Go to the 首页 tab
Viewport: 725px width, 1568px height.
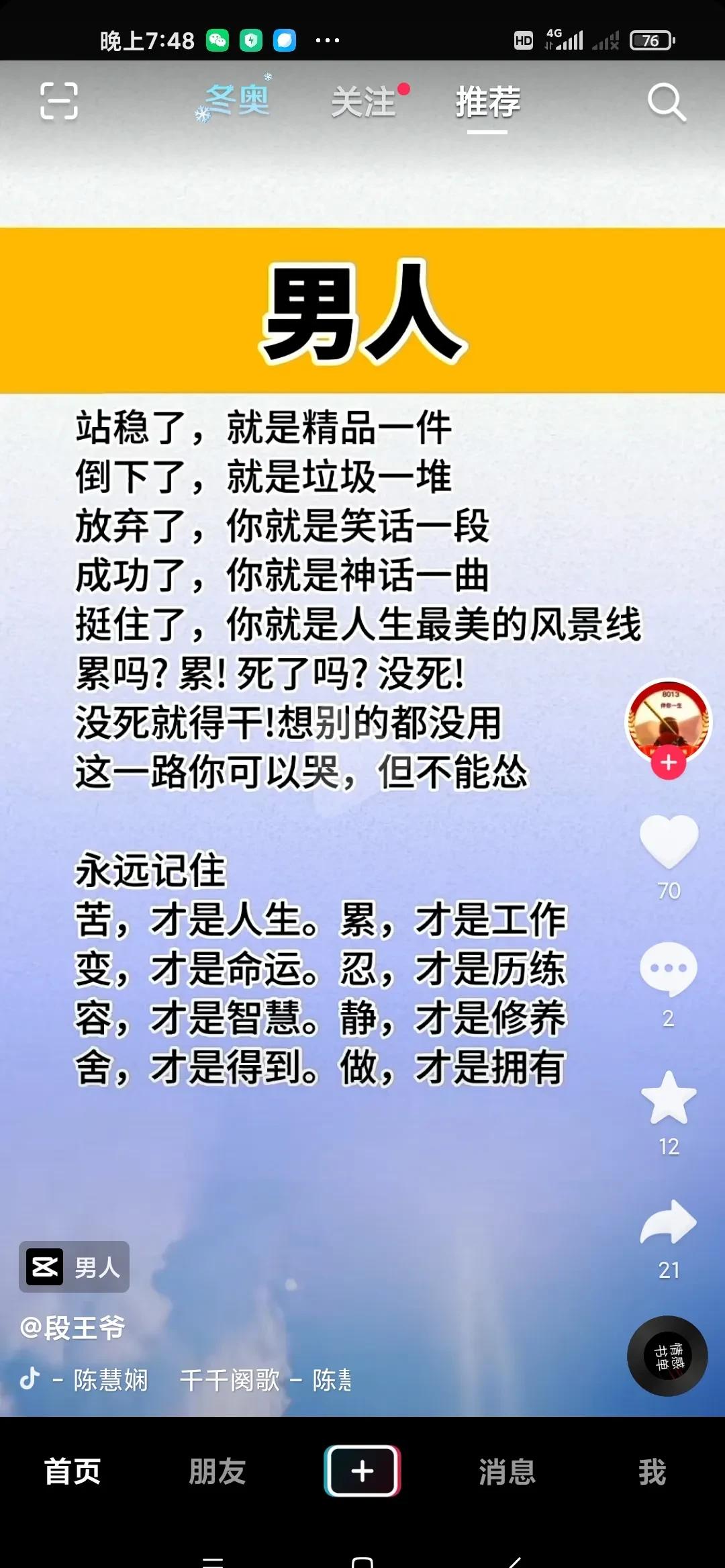(72, 1472)
